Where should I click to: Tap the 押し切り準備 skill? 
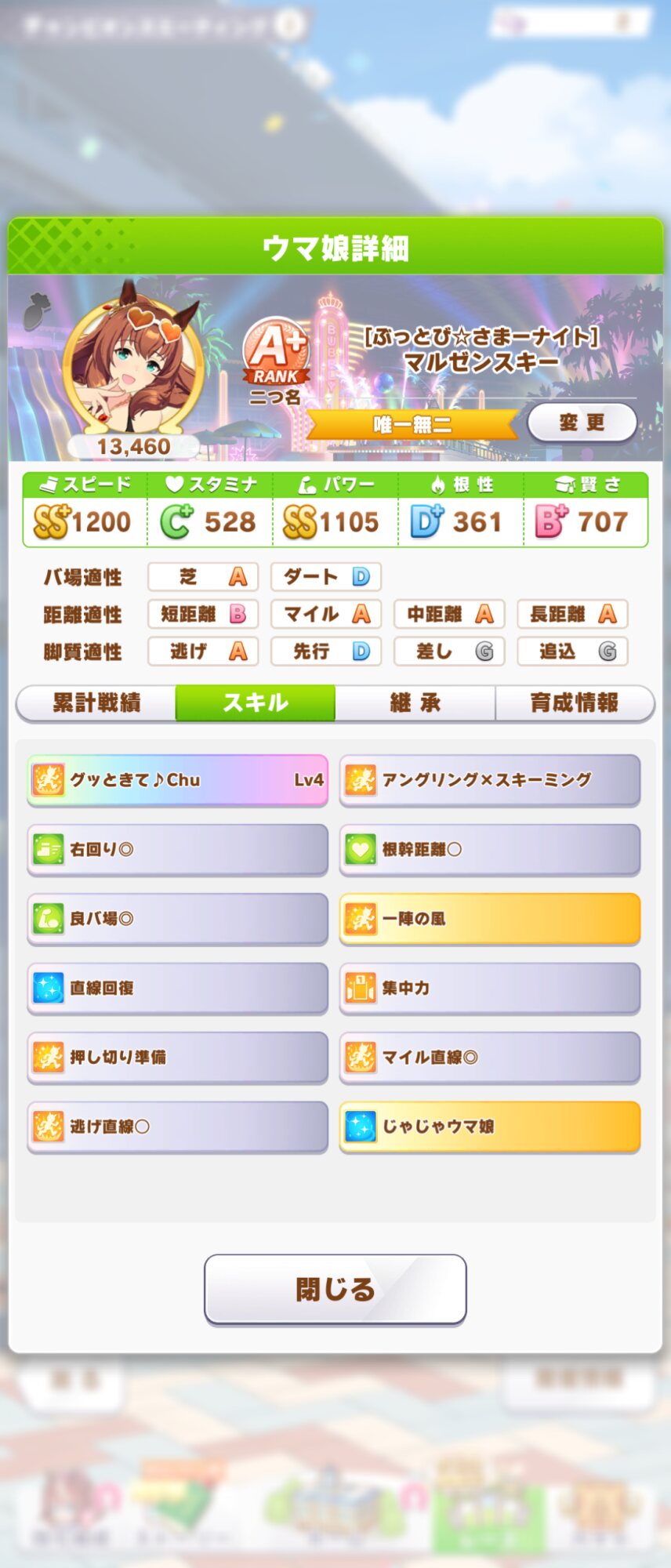point(178,1057)
